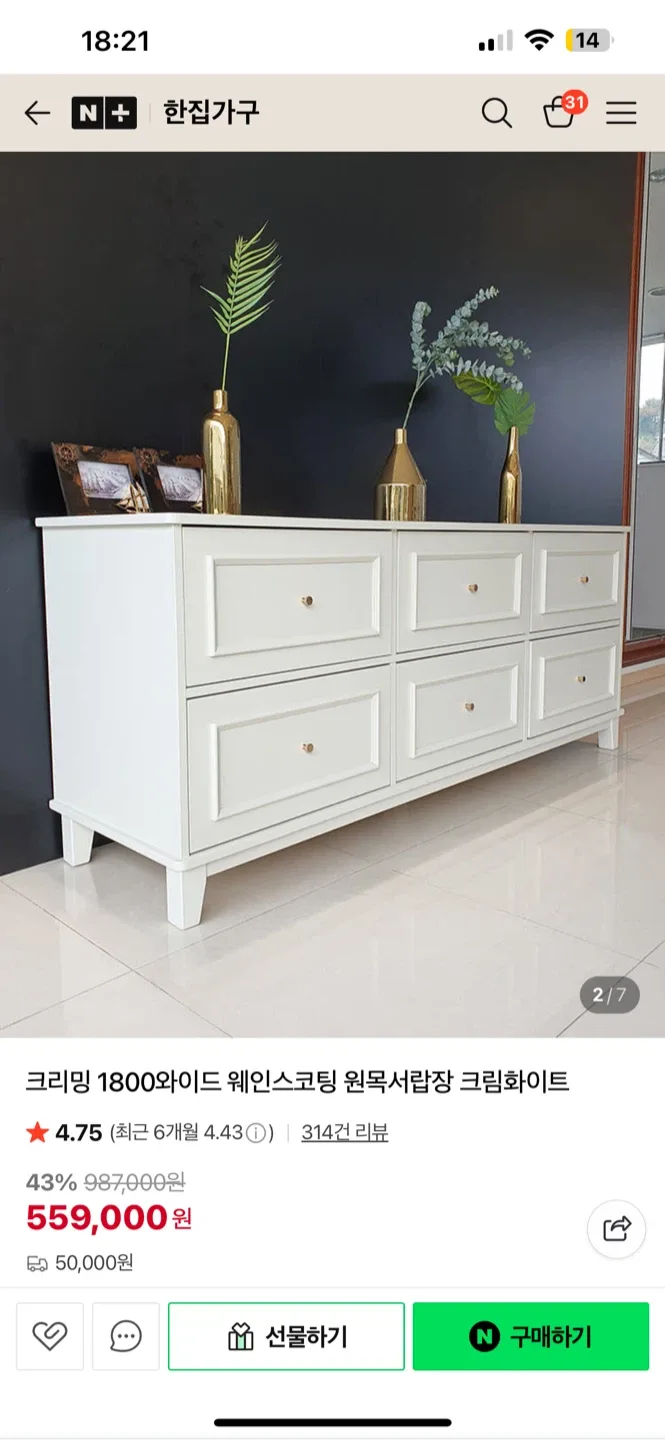Image resolution: width=665 pixels, height=1440 pixels.
Task: Go back with the arrow icon
Action: pyautogui.click(x=37, y=113)
